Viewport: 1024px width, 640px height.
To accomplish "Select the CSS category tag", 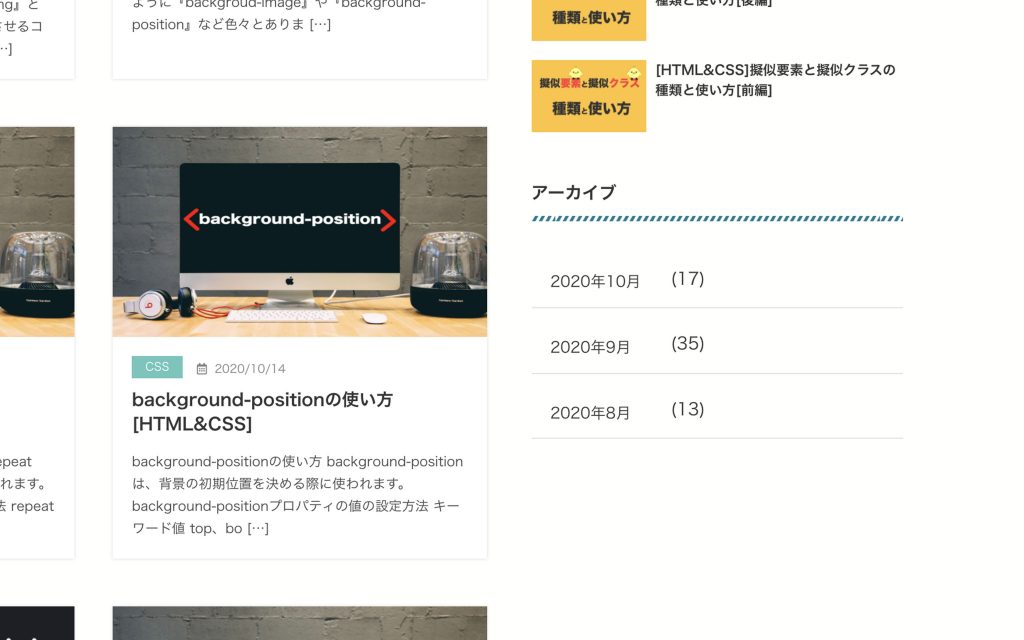I will tap(157, 367).
